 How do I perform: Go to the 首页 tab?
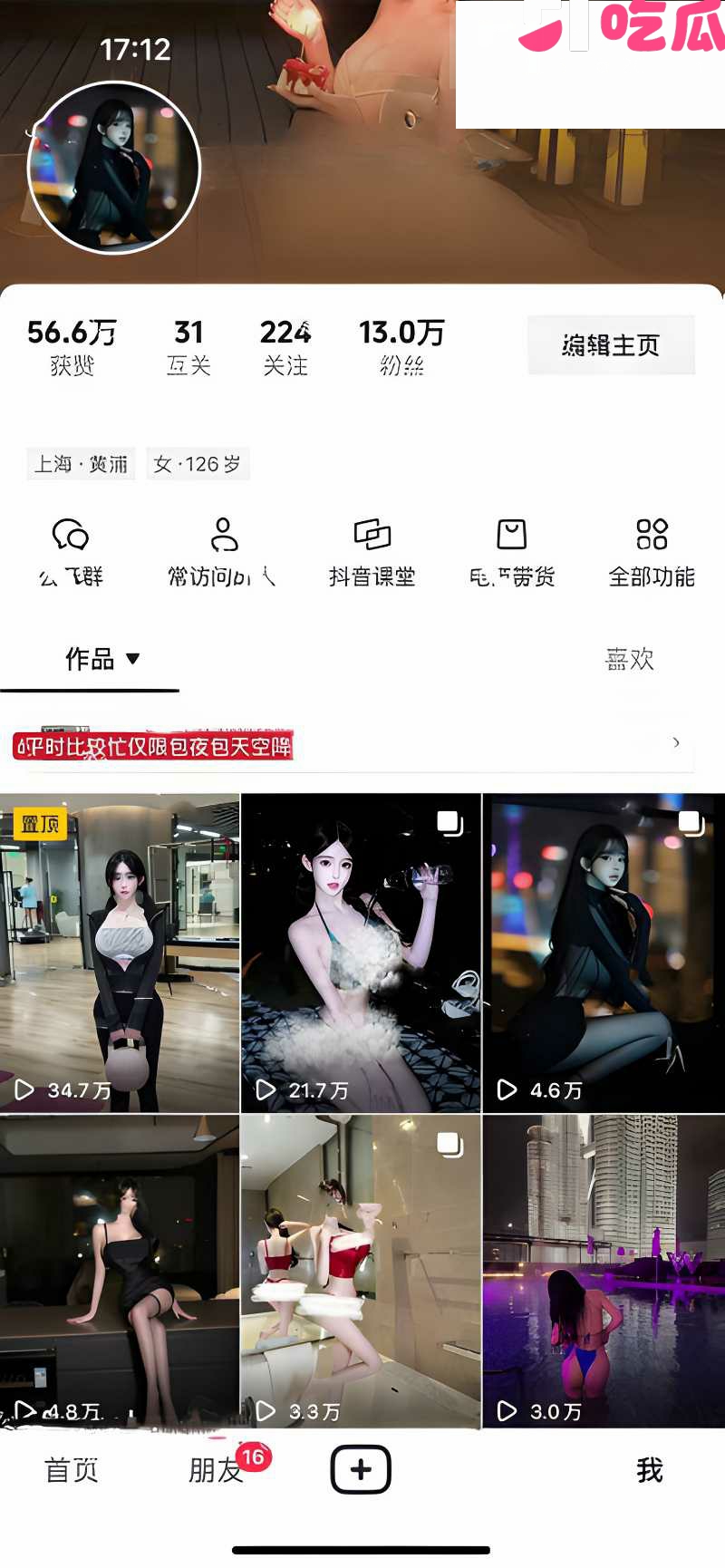click(72, 1470)
